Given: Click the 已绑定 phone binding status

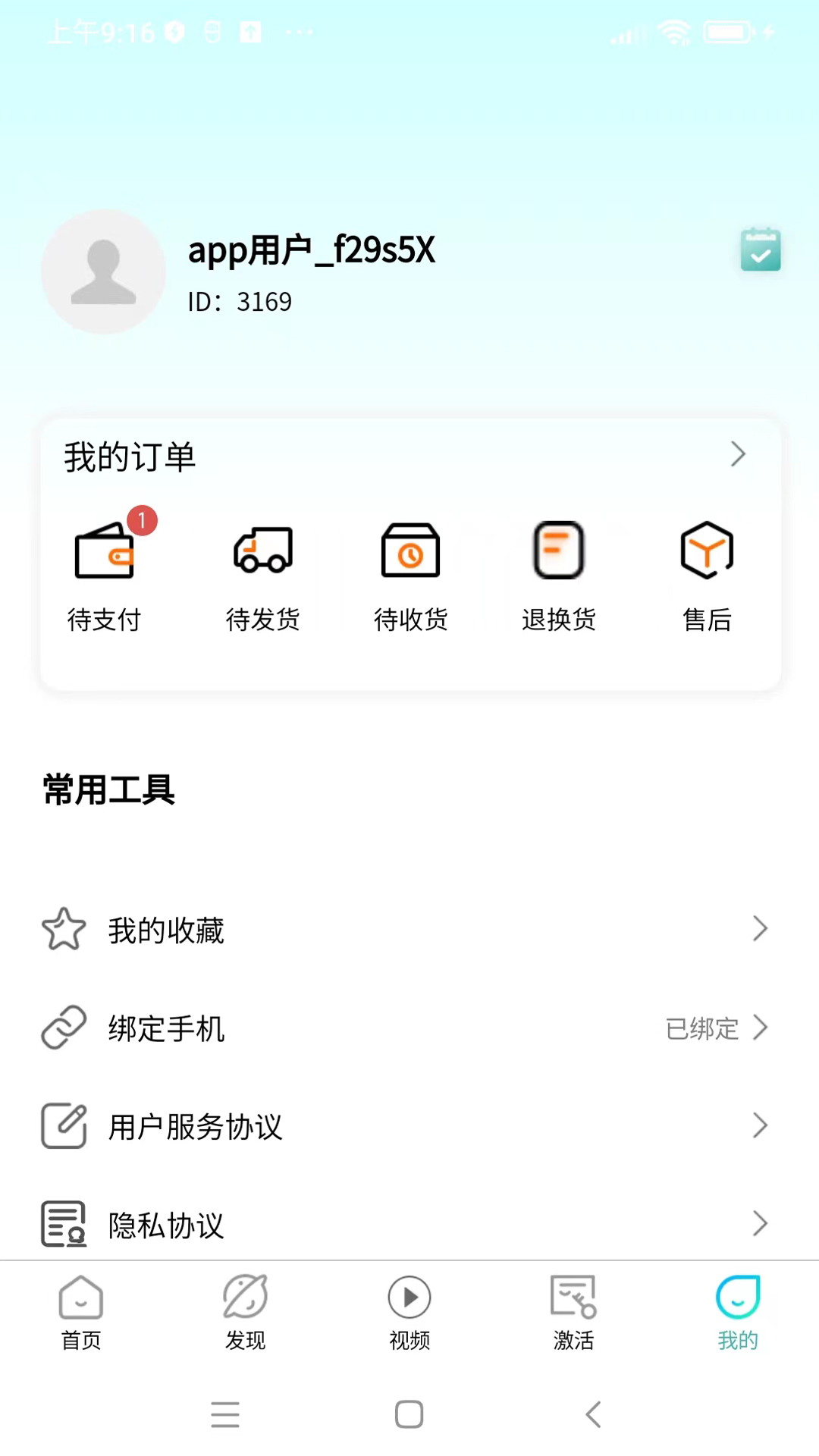Looking at the screenshot, I should (x=701, y=1029).
